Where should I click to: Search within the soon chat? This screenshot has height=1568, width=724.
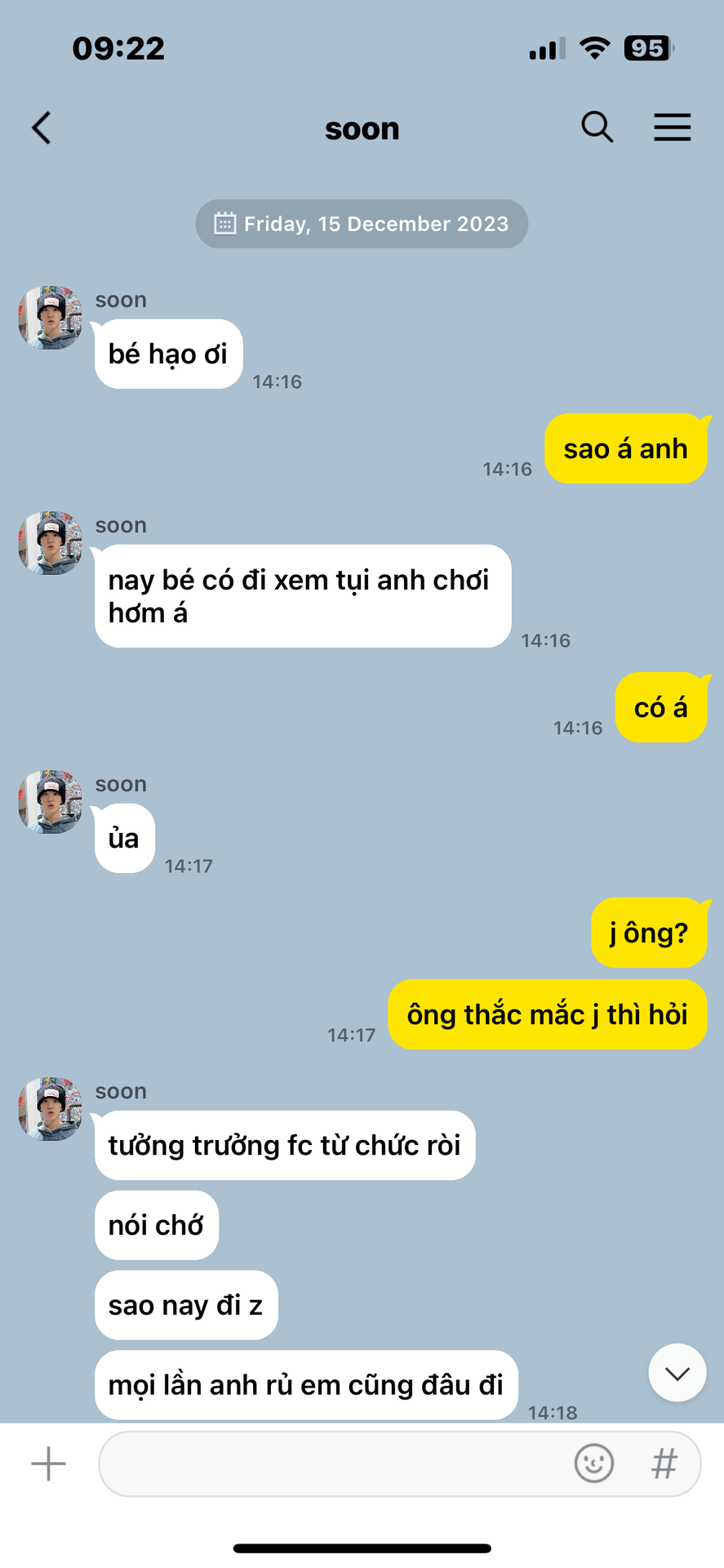(597, 127)
